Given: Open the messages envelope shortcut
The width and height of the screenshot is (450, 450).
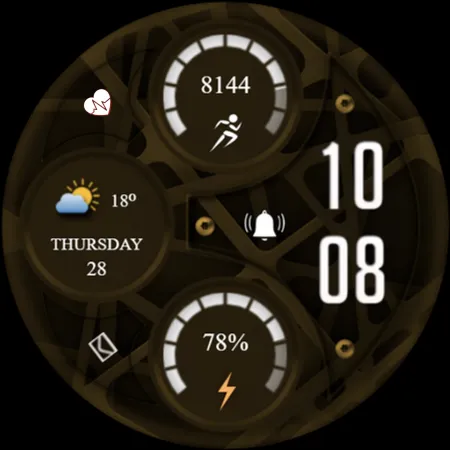Looking at the screenshot, I should click(x=103, y=348).
